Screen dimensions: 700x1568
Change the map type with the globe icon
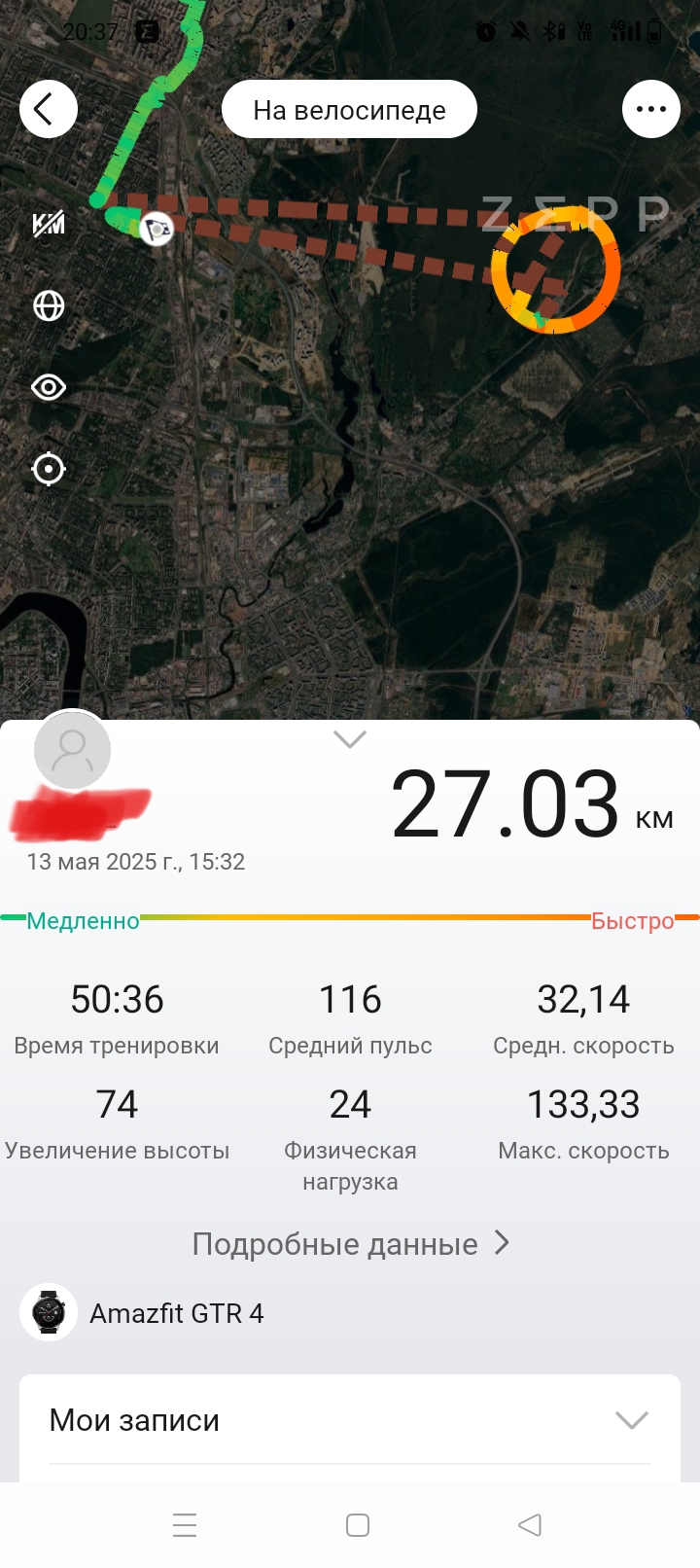pos(49,305)
